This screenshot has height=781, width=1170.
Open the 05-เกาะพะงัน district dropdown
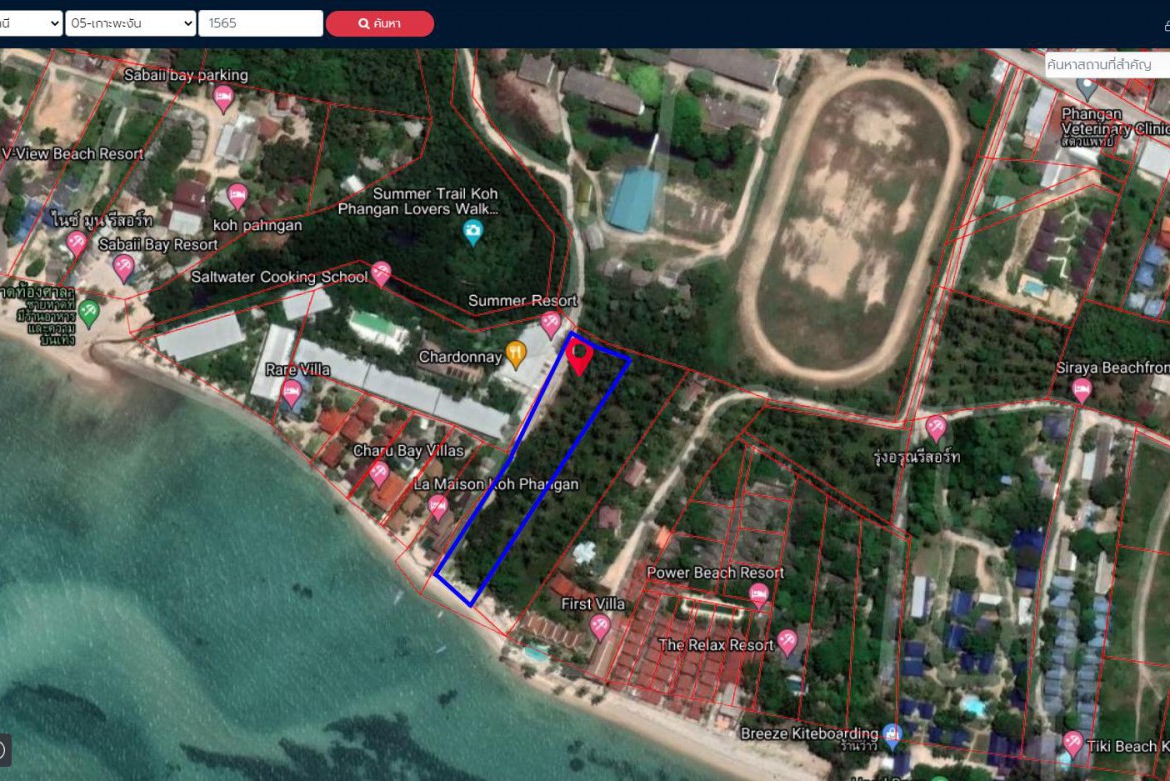tap(131, 24)
